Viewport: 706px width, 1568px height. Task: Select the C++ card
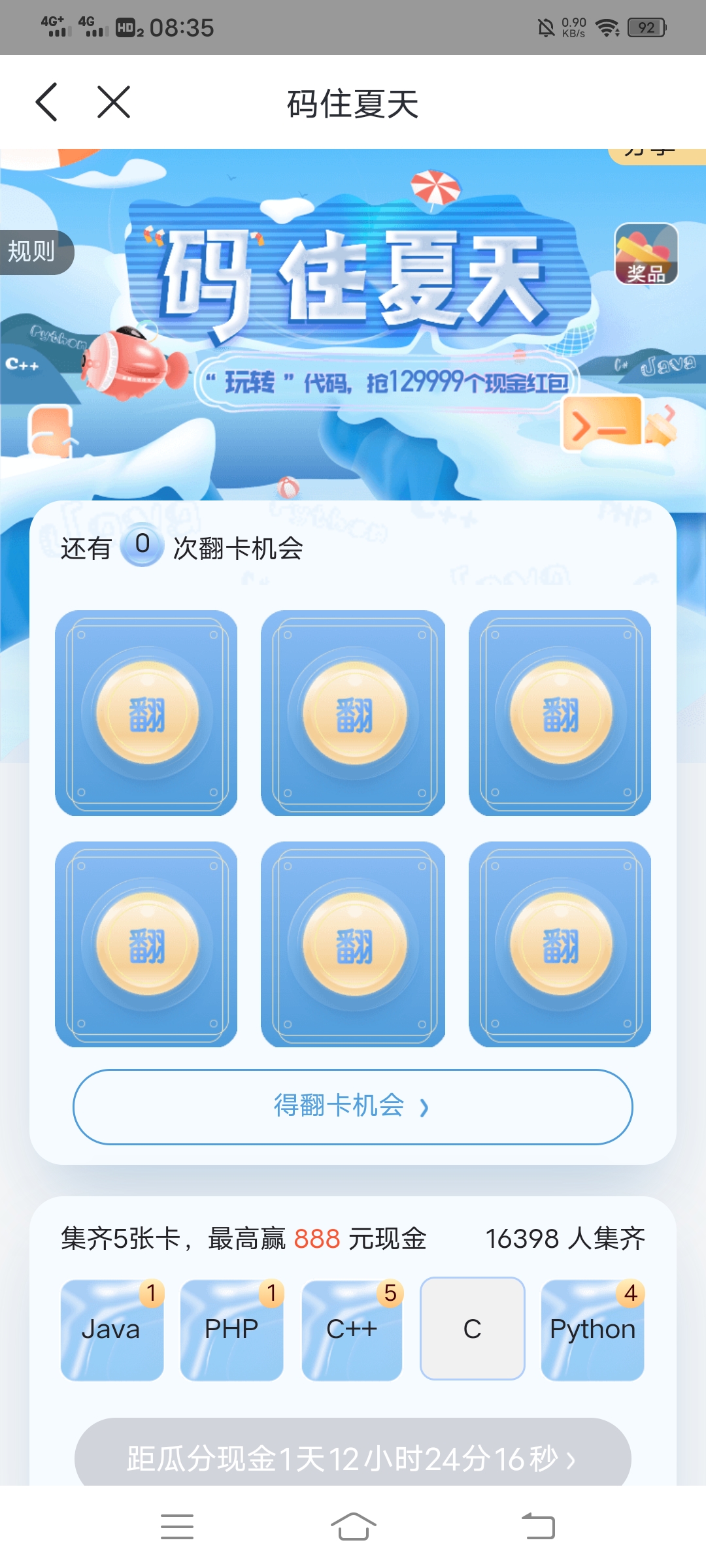(x=352, y=1330)
